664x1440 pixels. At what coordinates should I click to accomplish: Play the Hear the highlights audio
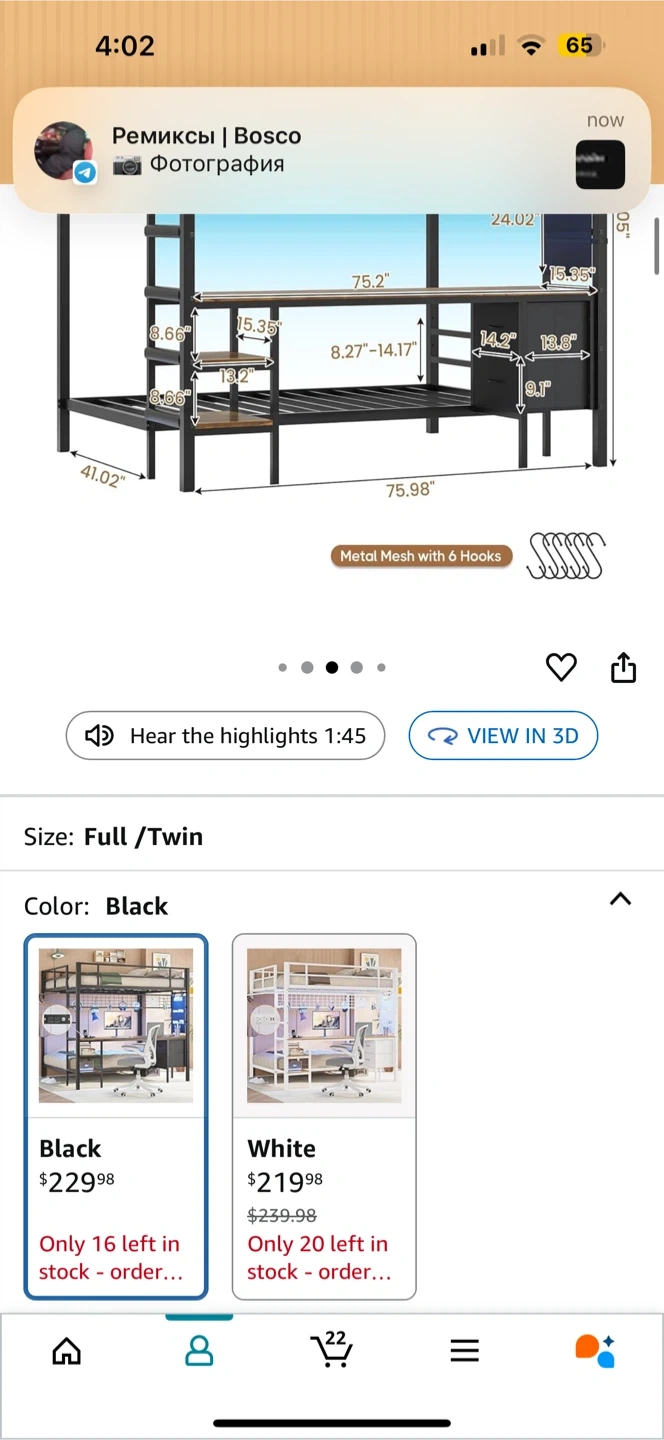225,736
